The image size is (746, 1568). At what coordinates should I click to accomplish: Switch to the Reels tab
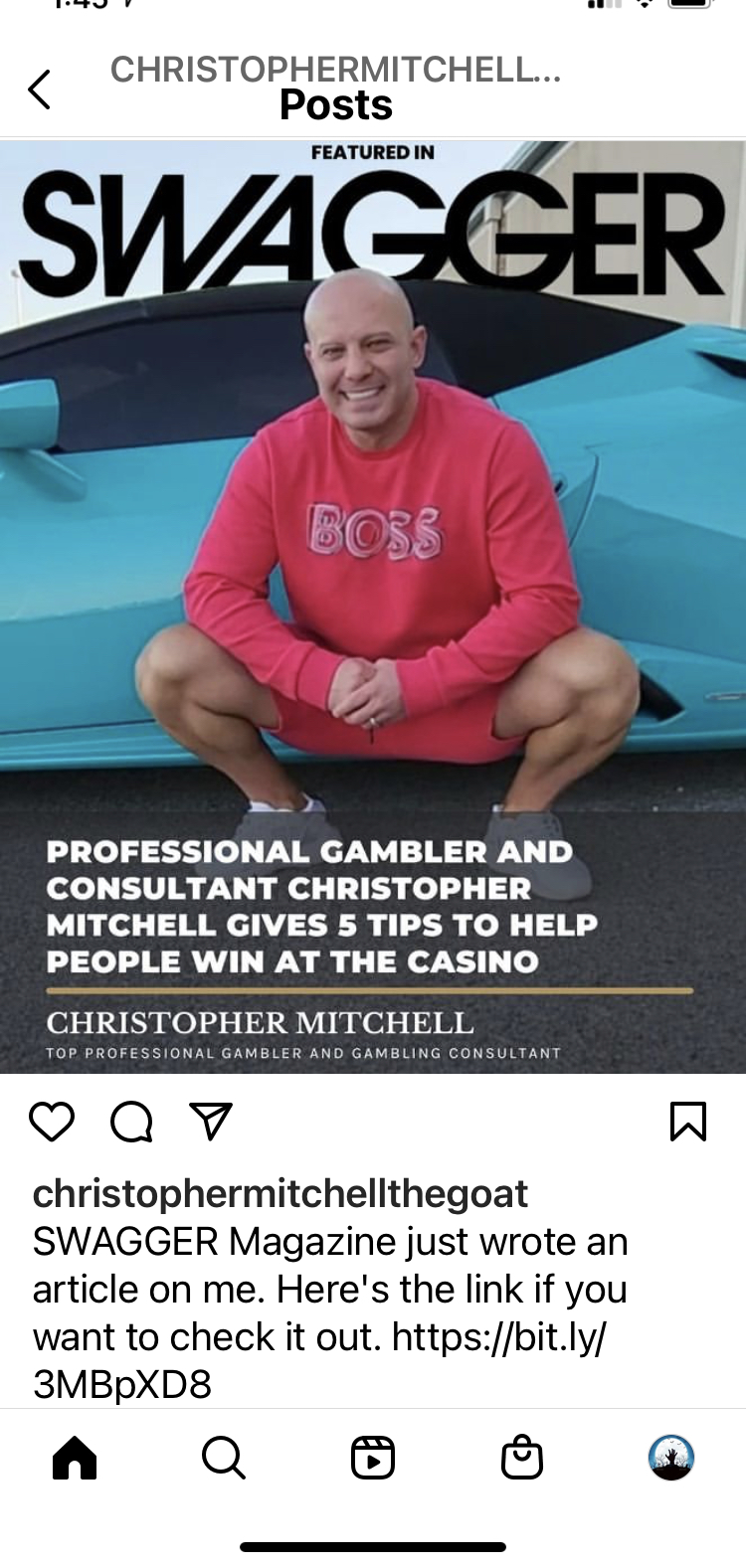pyautogui.click(x=373, y=1459)
